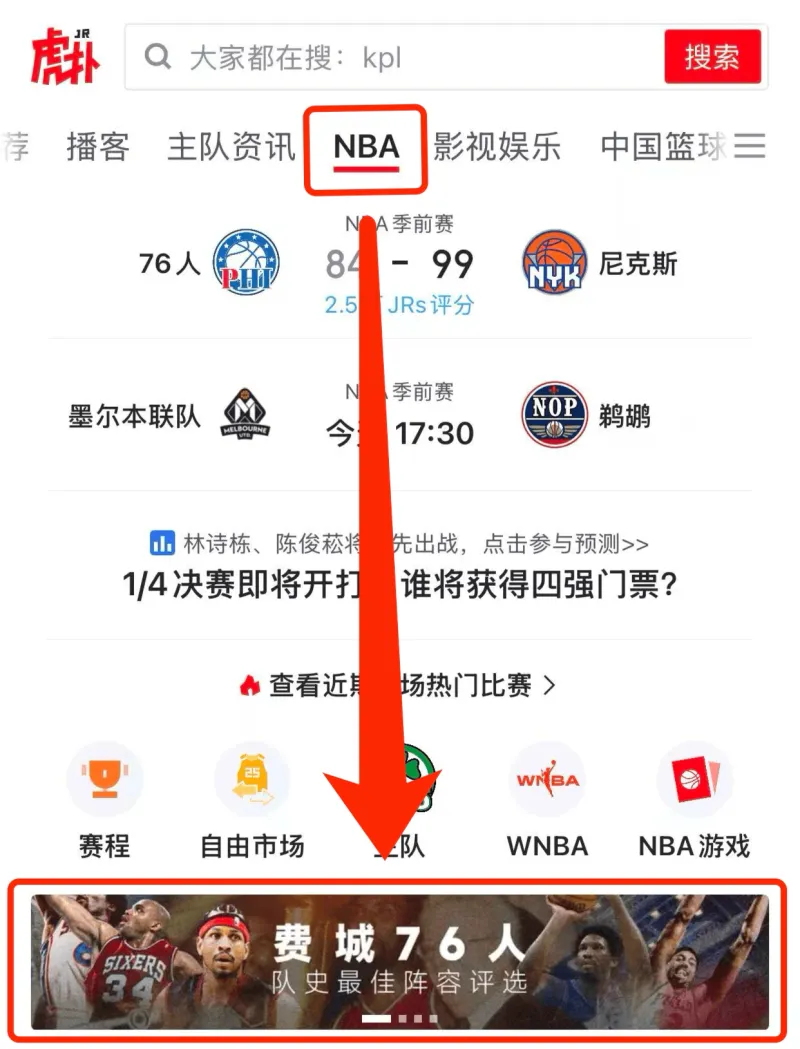The height and width of the screenshot is (1049, 800).
Task: Switch to the 主队资讯 tab
Action: [x=231, y=147]
